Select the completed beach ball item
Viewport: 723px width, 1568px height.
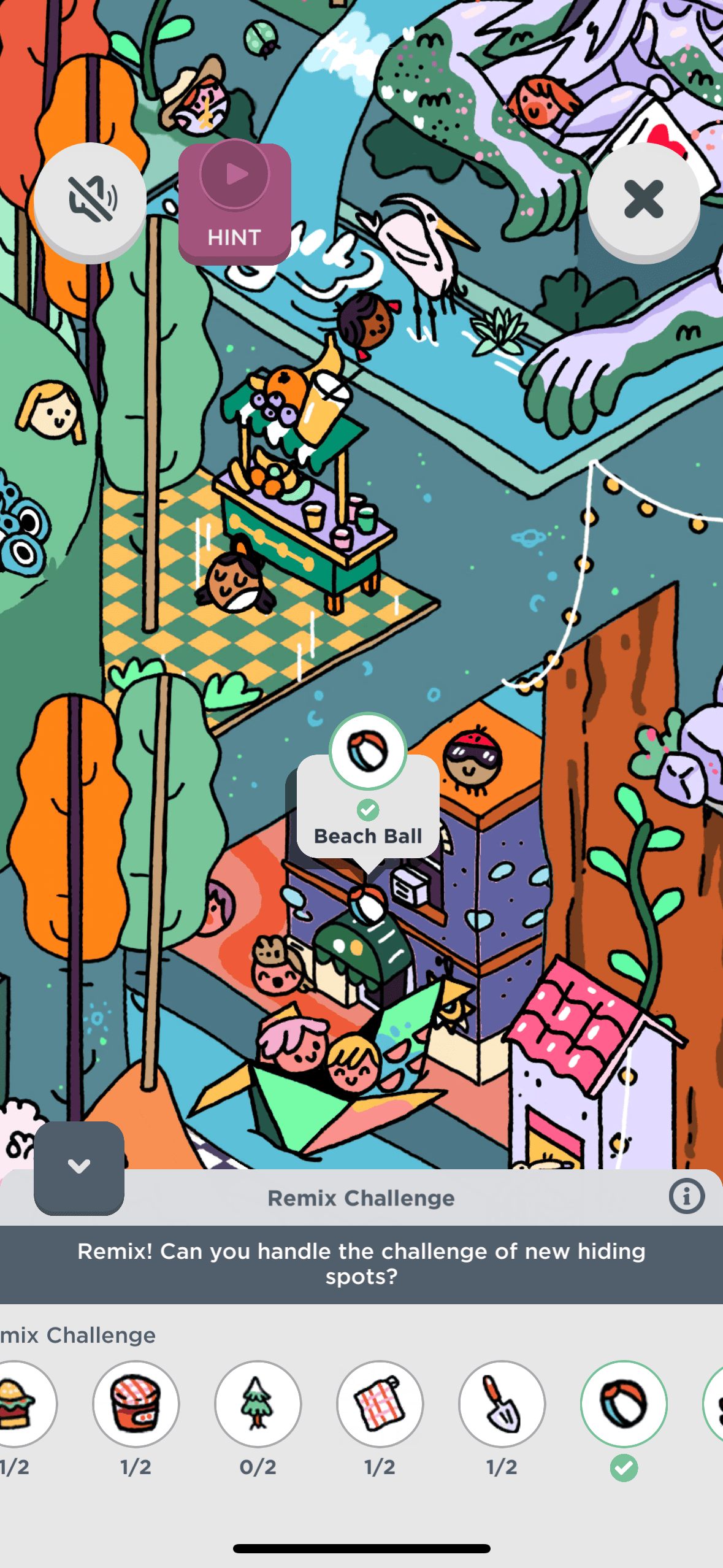pos(624,1404)
